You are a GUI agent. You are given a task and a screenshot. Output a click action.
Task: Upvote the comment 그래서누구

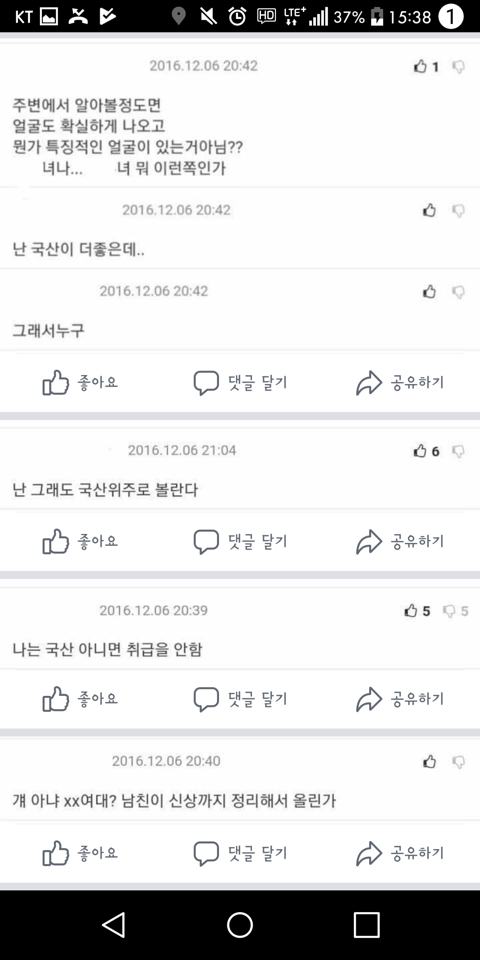click(430, 291)
